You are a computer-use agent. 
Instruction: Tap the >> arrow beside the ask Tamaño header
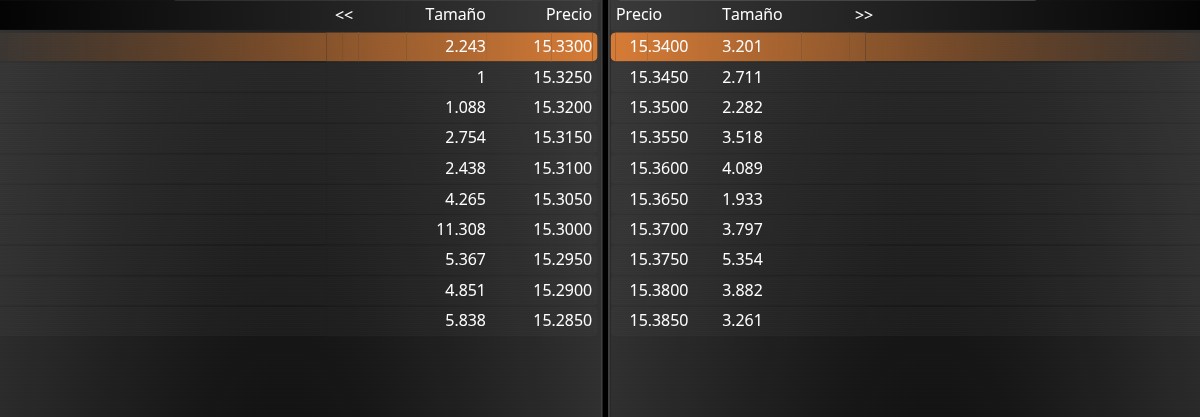[864, 15]
